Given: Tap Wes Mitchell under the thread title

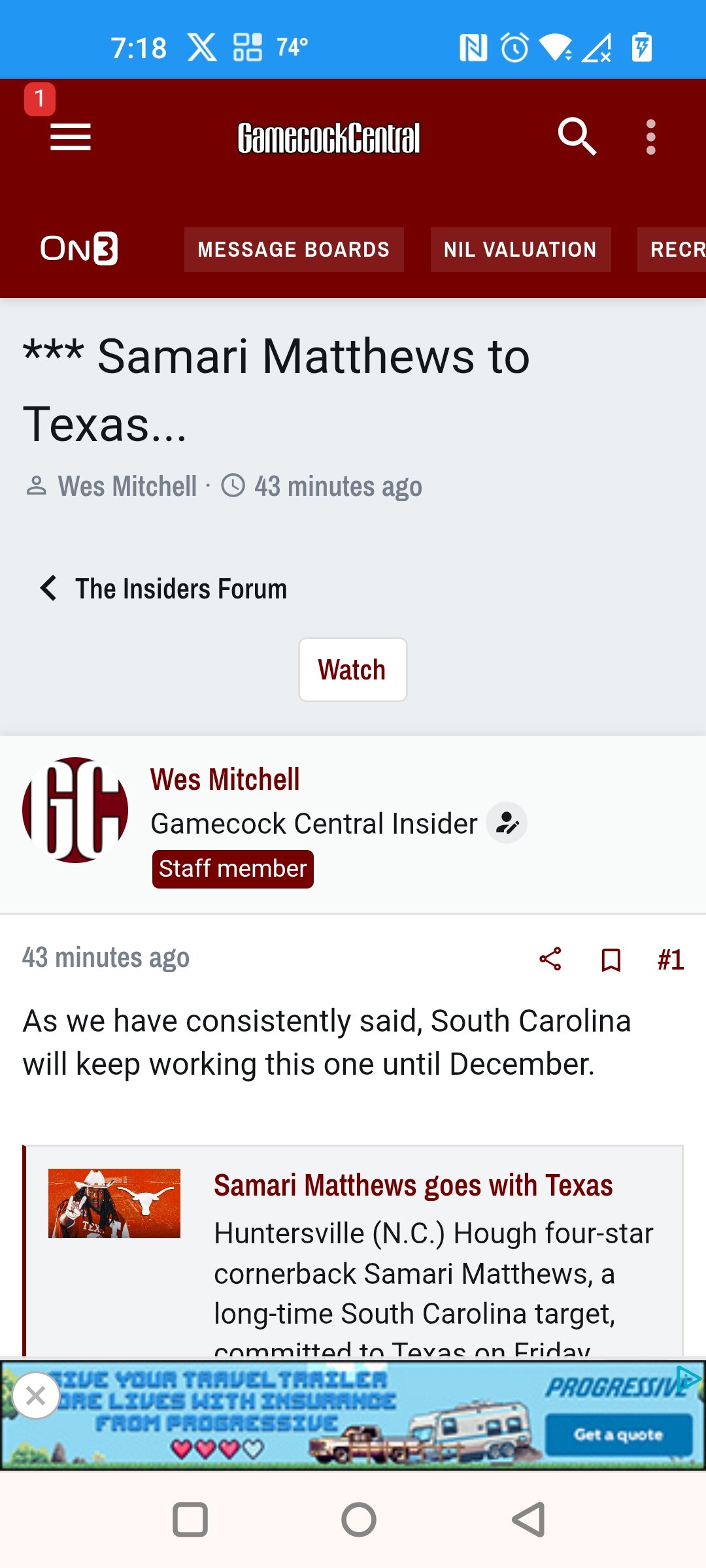Looking at the screenshot, I should pyautogui.click(x=127, y=486).
